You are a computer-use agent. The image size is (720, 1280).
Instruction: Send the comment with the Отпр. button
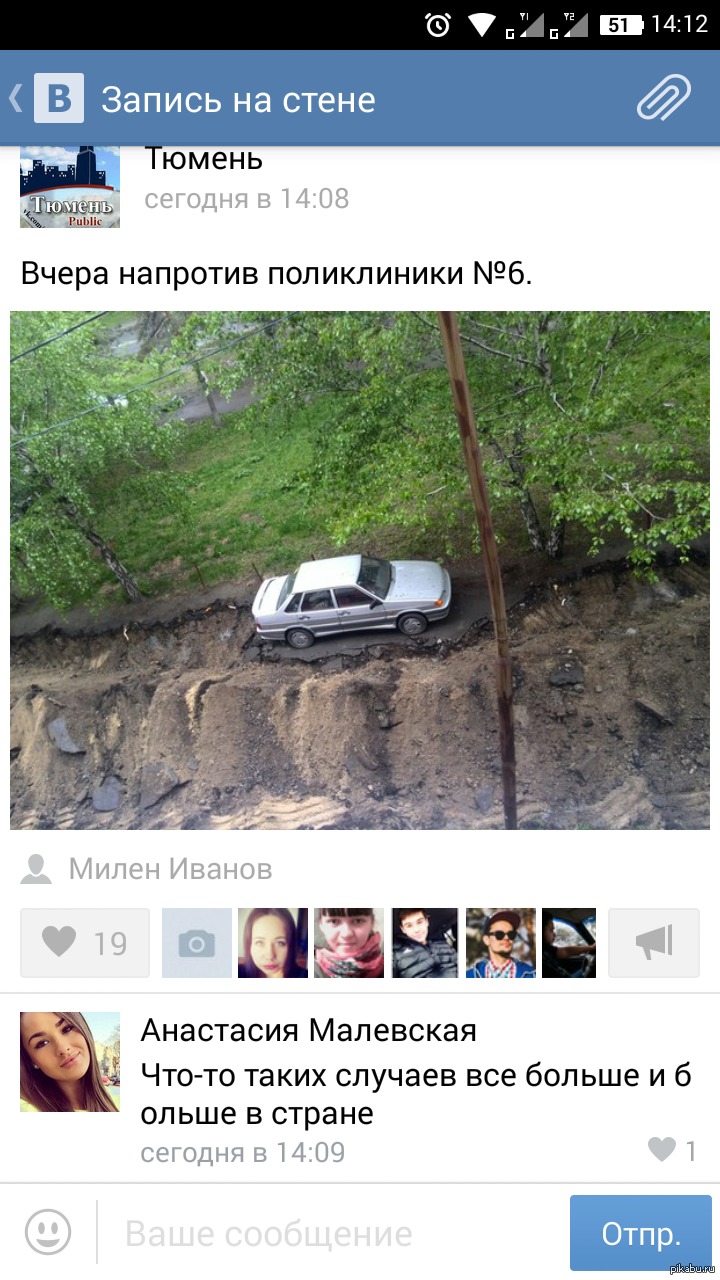(640, 1233)
